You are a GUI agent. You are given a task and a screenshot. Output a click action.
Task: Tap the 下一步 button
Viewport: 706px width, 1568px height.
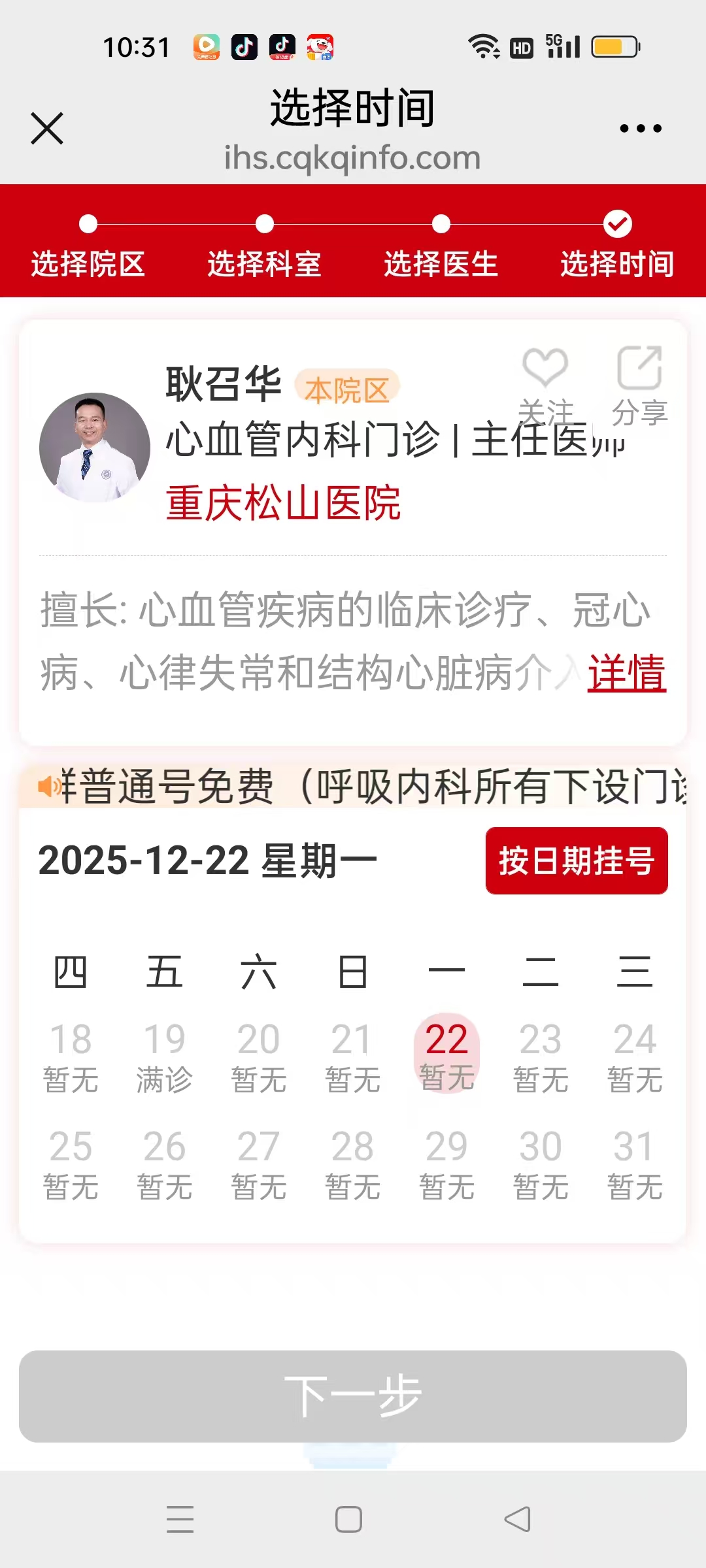[x=353, y=1396]
